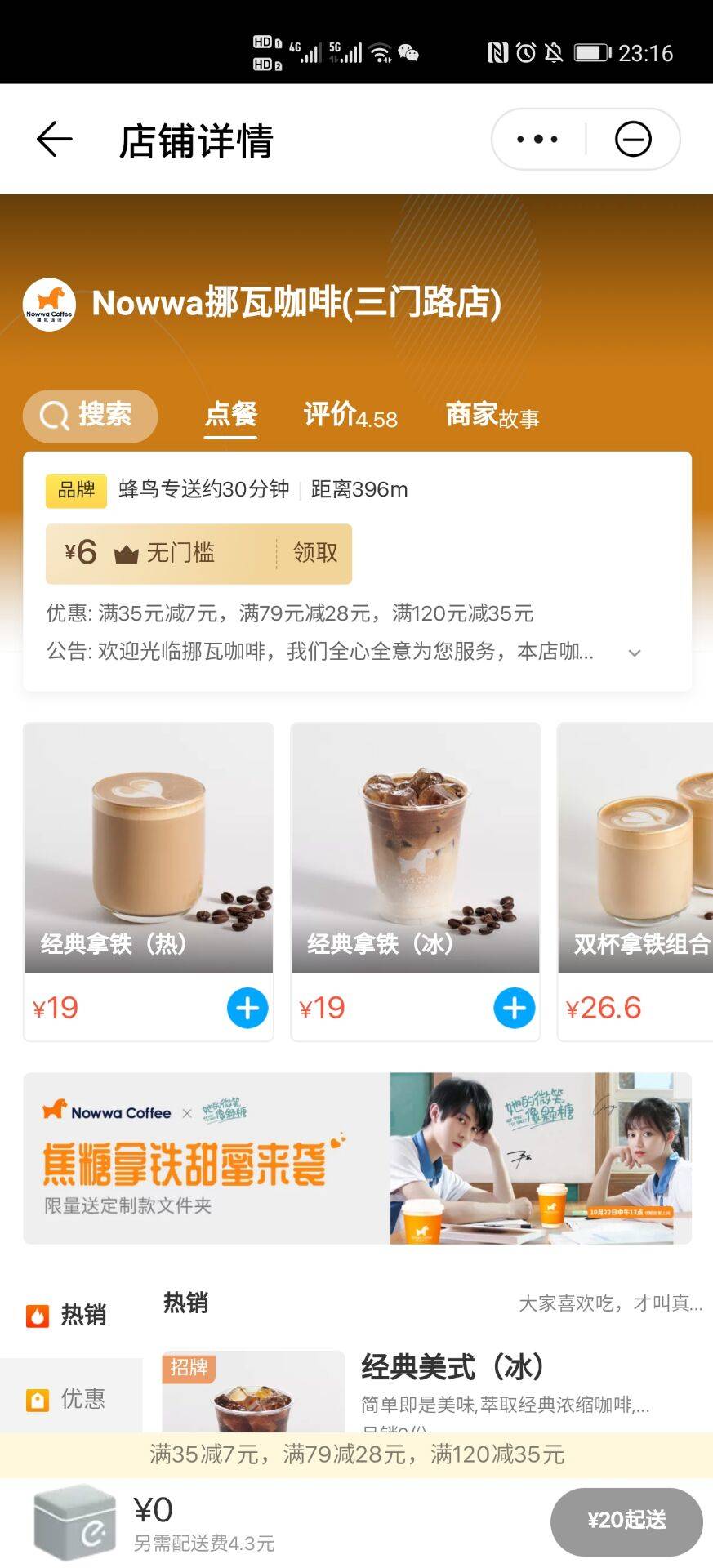
Task: Open the 经典美式（冰） item
Action: 452,1367
